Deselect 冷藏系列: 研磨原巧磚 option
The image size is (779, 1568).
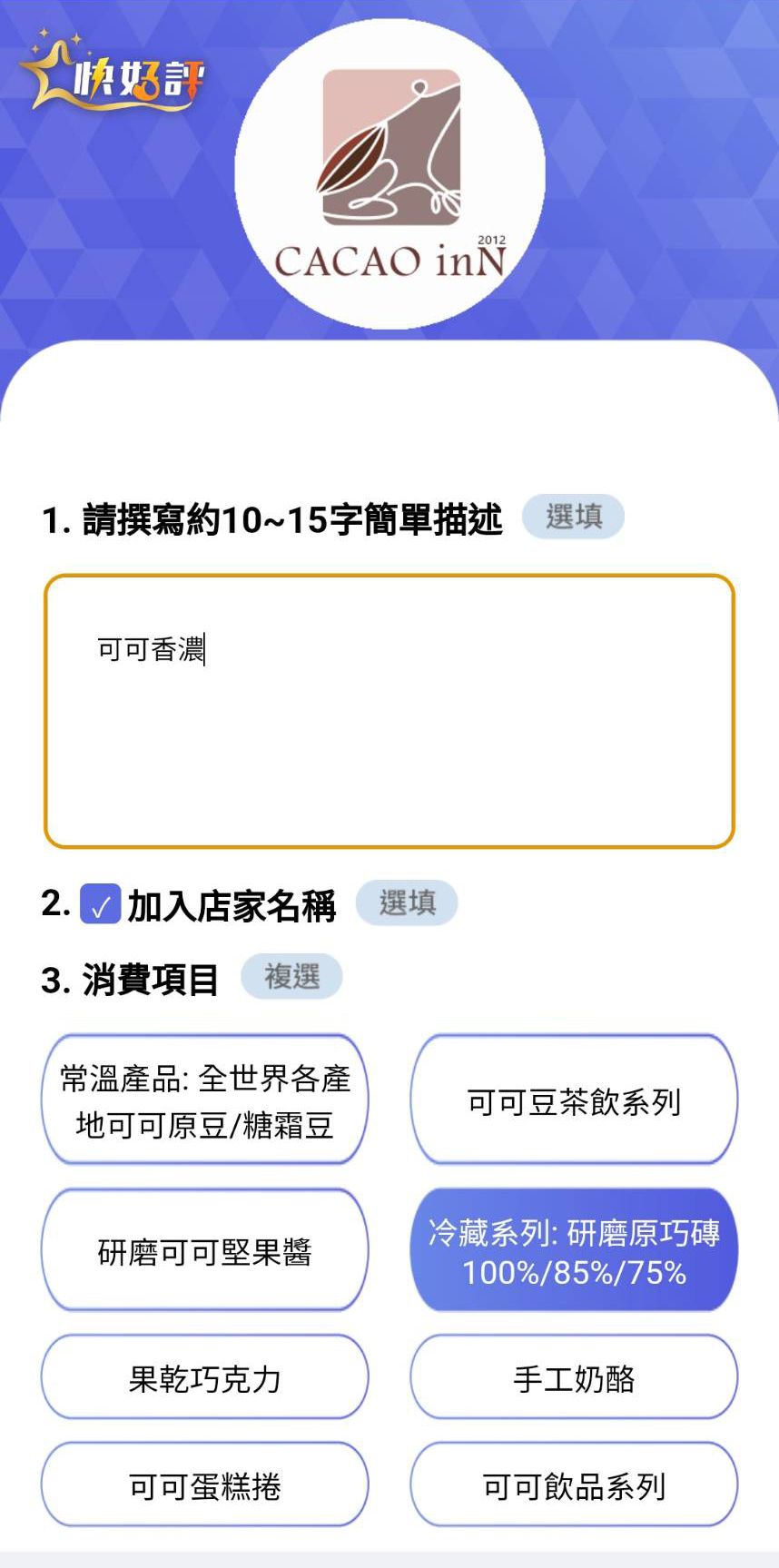coord(574,1251)
